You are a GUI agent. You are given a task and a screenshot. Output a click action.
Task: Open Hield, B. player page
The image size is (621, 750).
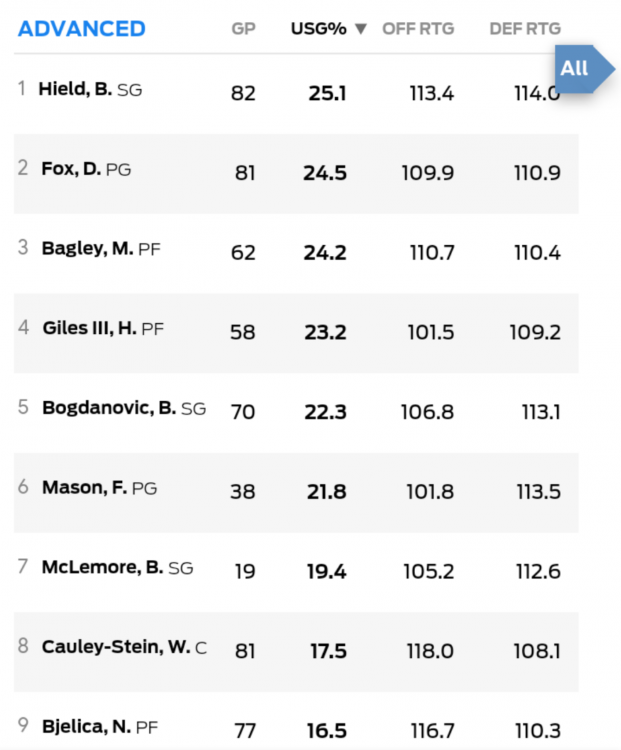pyautogui.click(x=76, y=89)
